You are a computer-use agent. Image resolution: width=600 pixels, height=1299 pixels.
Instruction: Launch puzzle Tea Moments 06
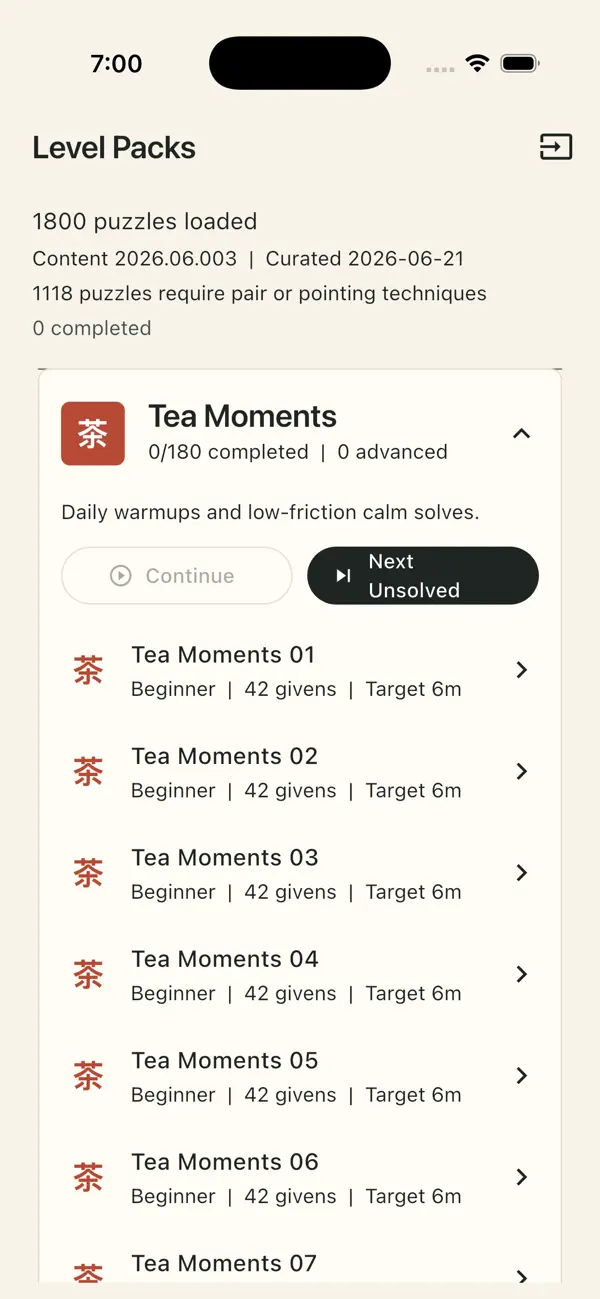[300, 1178]
